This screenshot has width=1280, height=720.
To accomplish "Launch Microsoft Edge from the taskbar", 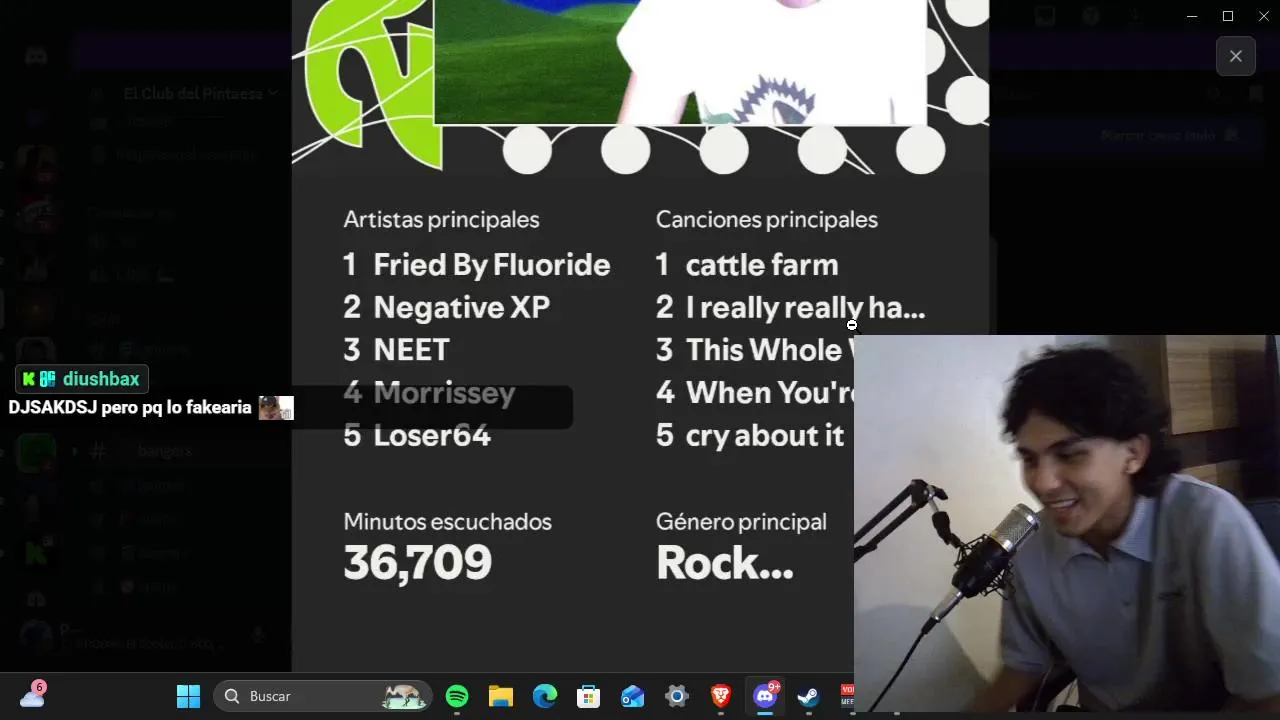I will pos(545,696).
